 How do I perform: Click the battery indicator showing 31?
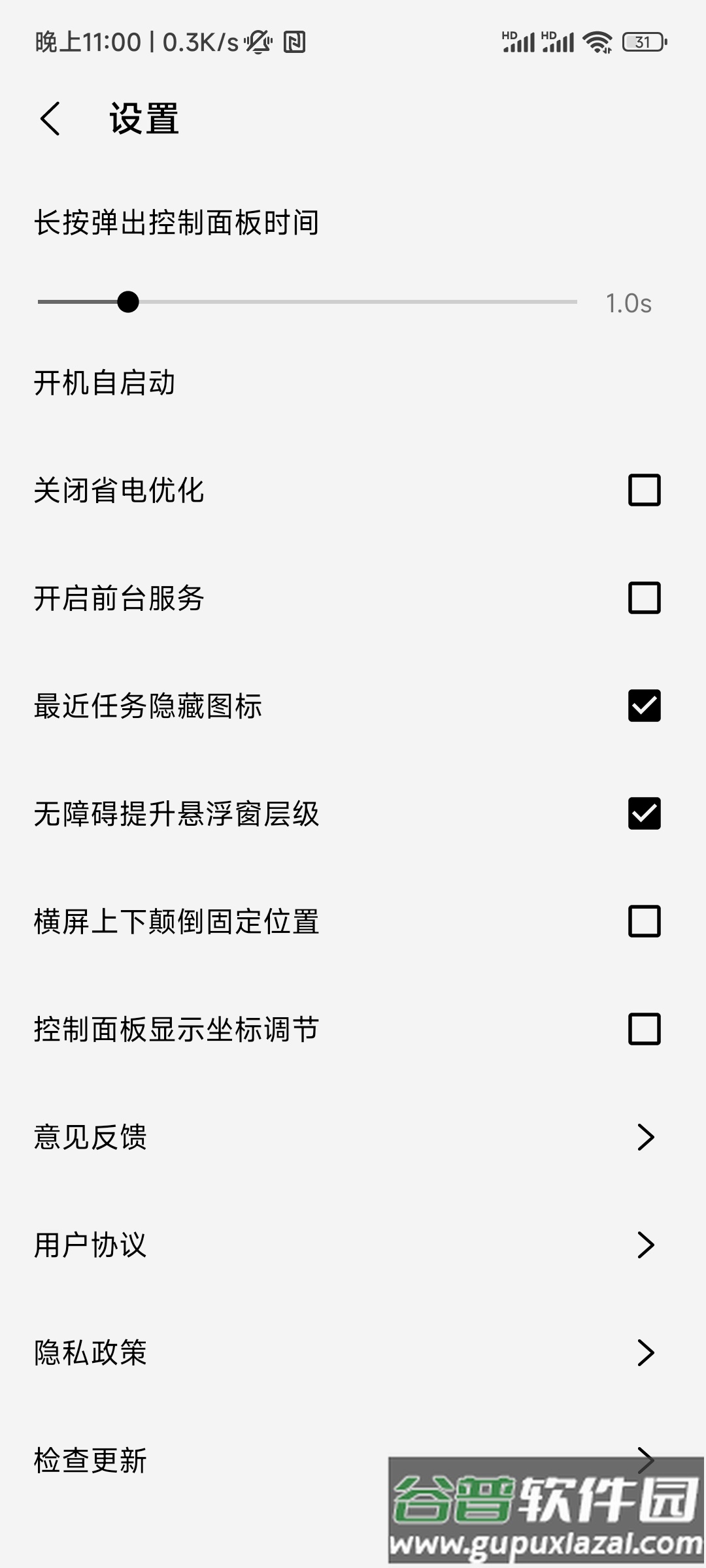pyautogui.click(x=644, y=41)
